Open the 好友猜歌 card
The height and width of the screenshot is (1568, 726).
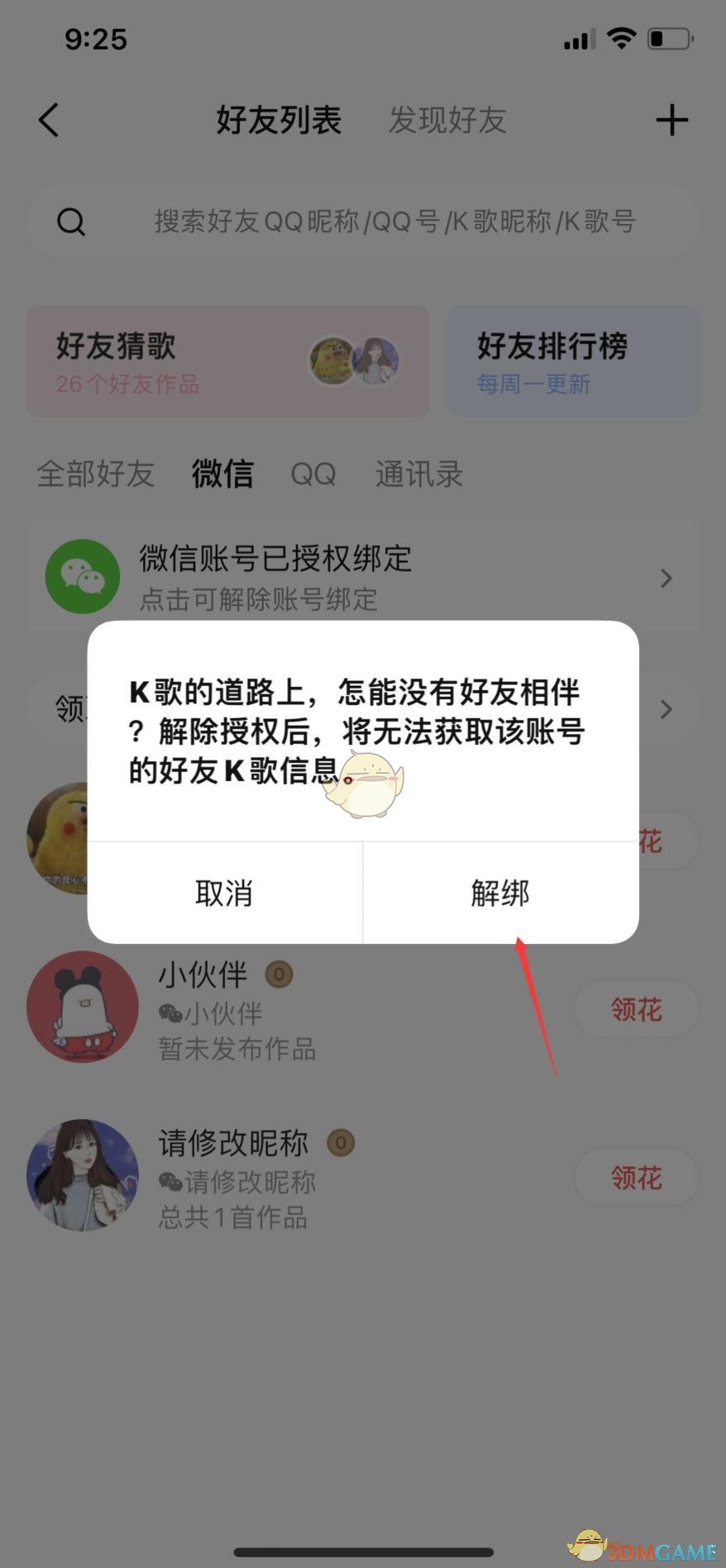tap(227, 361)
